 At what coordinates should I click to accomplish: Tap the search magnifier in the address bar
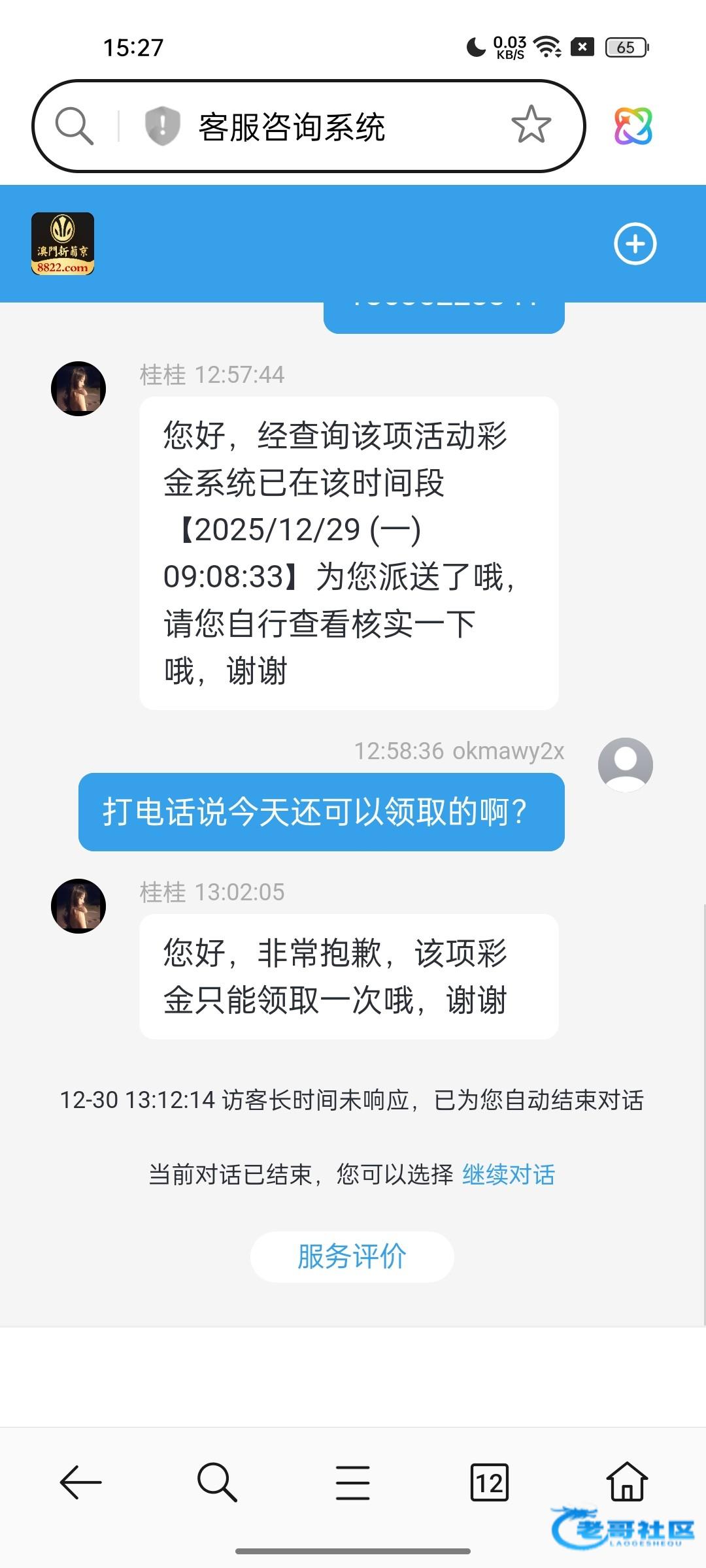[x=74, y=125]
